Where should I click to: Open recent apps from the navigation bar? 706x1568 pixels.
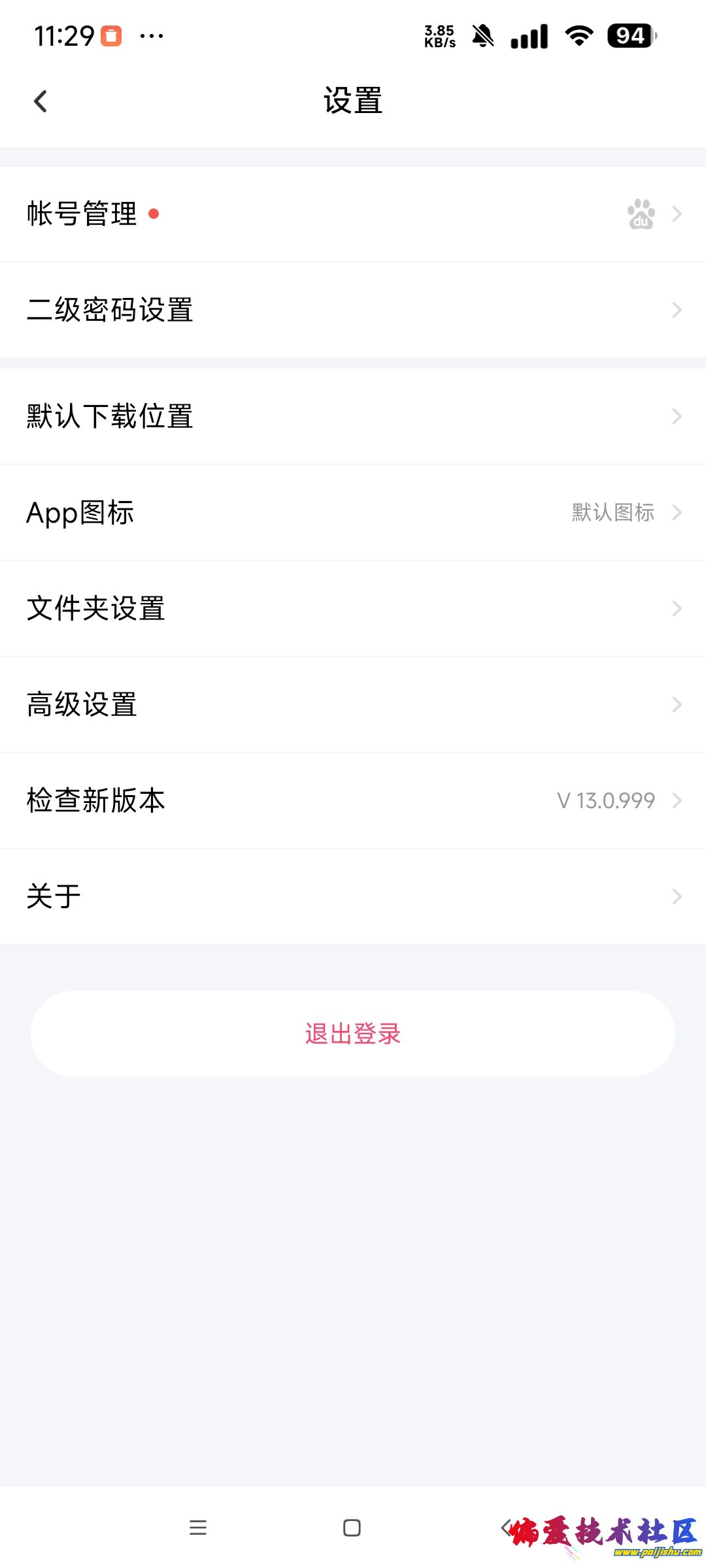197,1527
